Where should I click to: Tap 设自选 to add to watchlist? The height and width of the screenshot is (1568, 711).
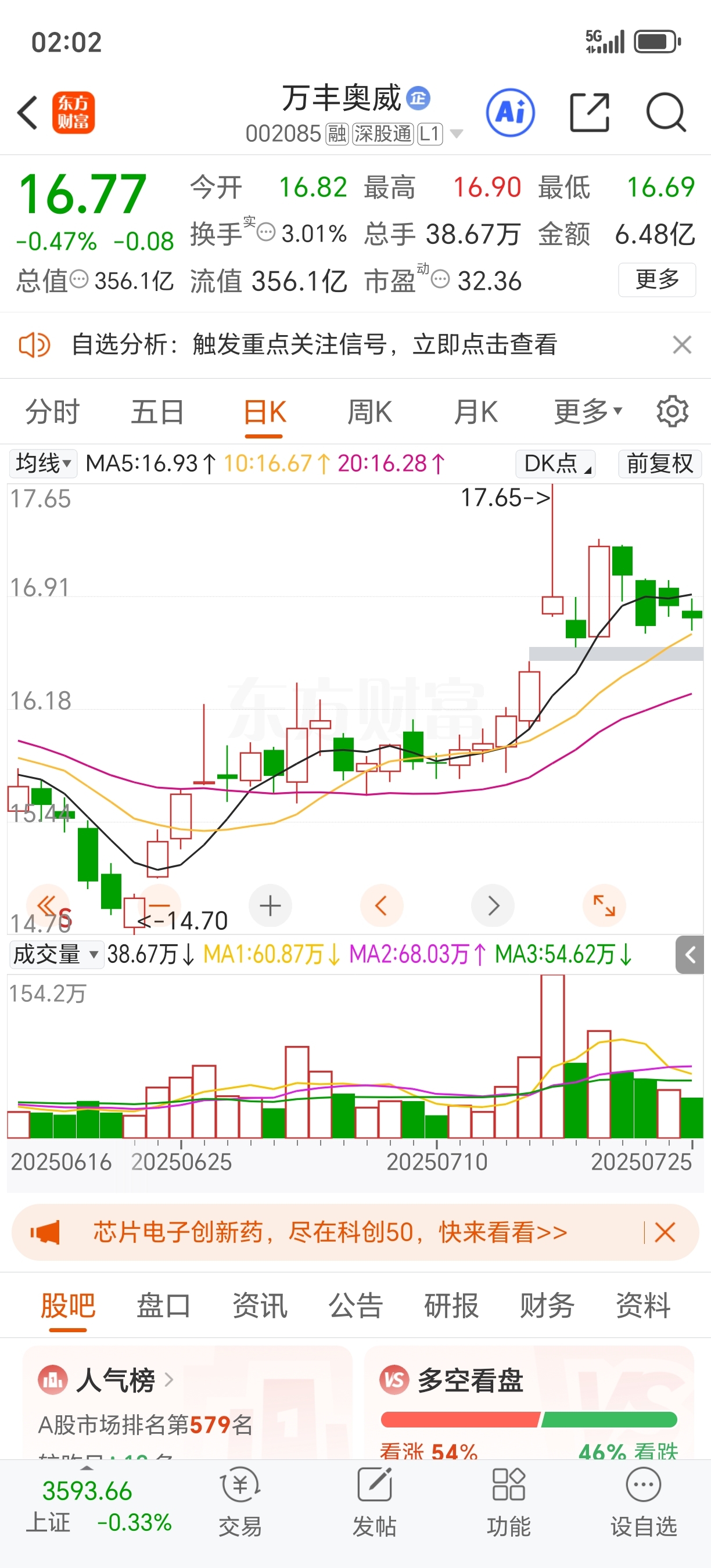(x=644, y=1502)
